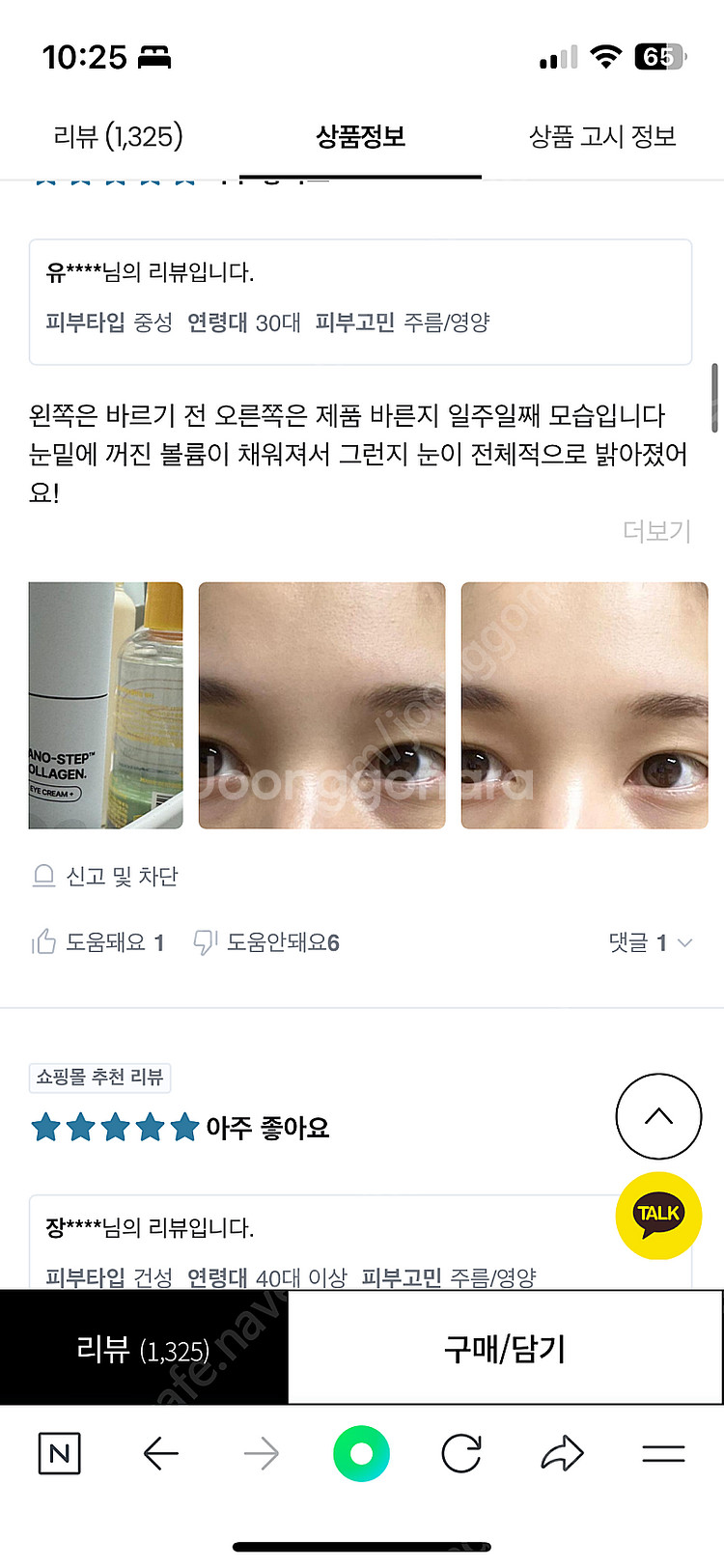Share this page with the share arrow
Image resolution: width=724 pixels, height=1568 pixels.
pos(562,1453)
